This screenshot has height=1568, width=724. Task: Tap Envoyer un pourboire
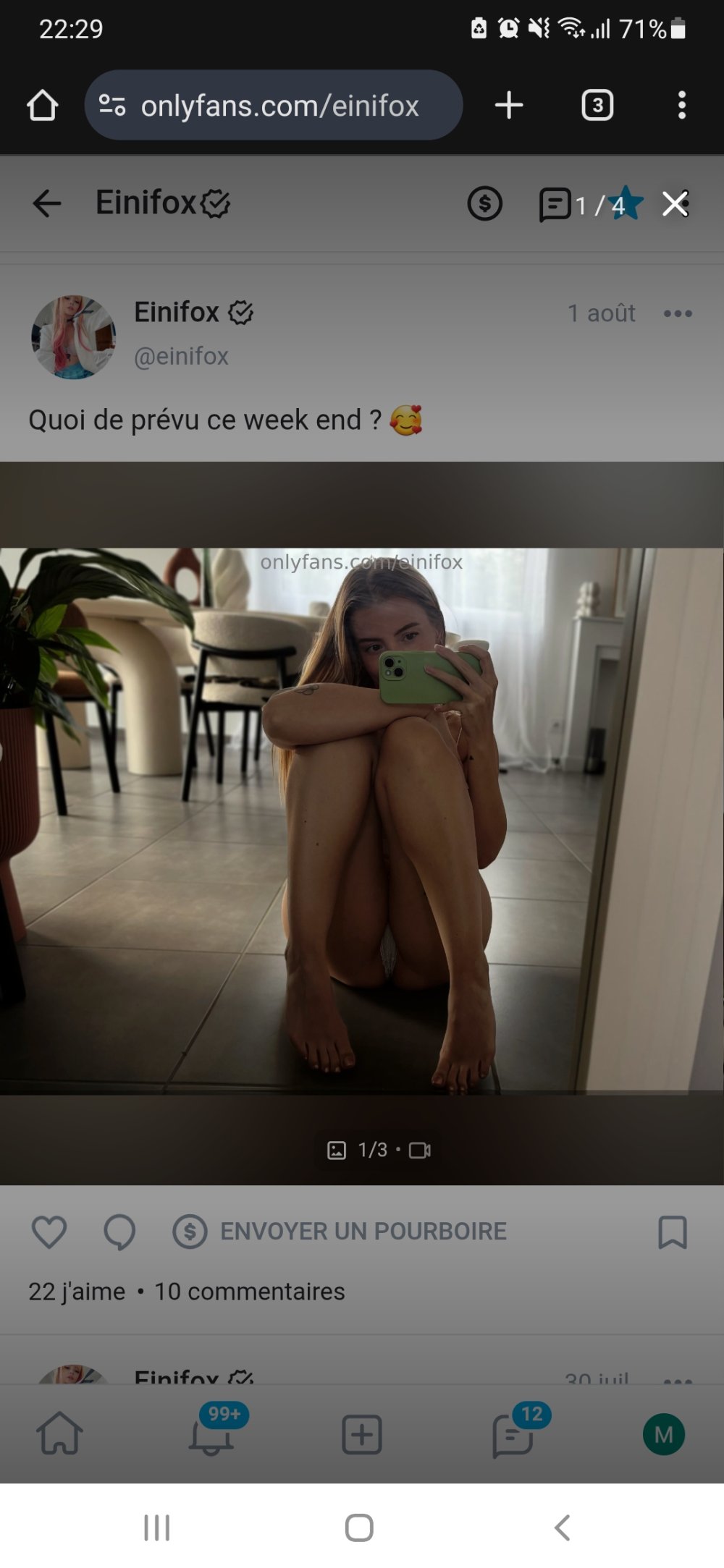pyautogui.click(x=340, y=1232)
